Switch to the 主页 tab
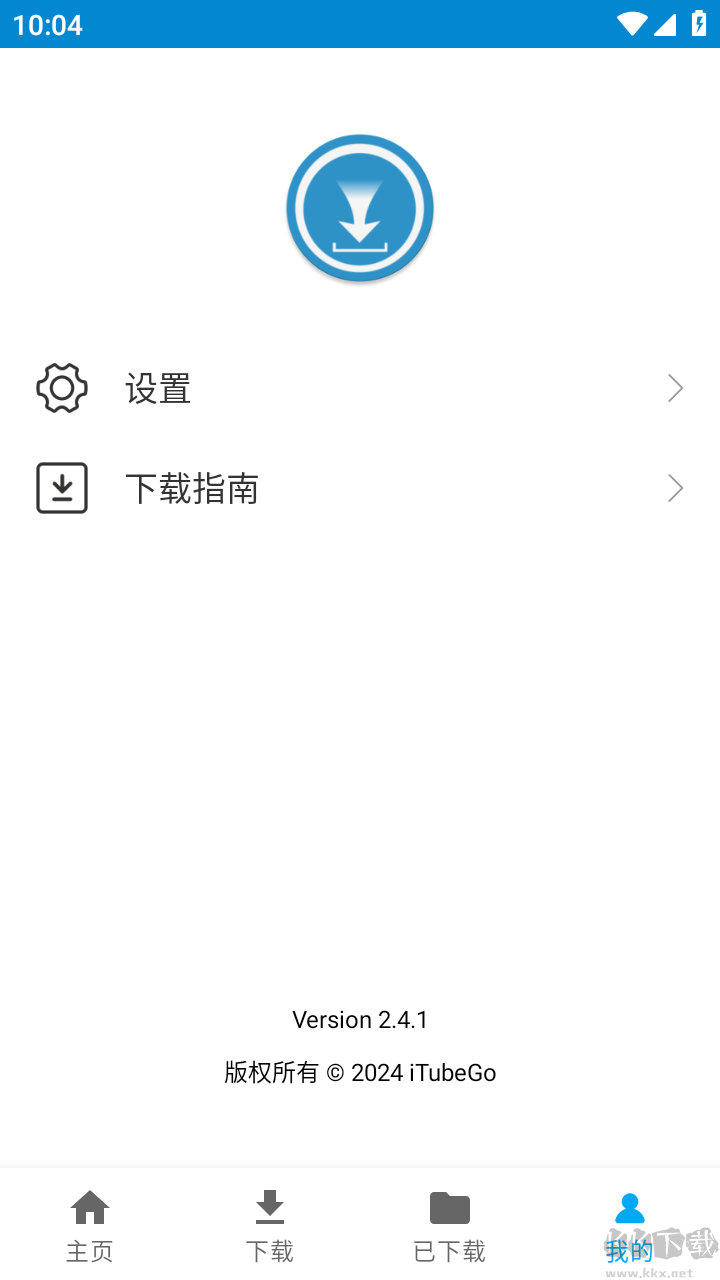Viewport: 720px width, 1280px height. [90, 1225]
